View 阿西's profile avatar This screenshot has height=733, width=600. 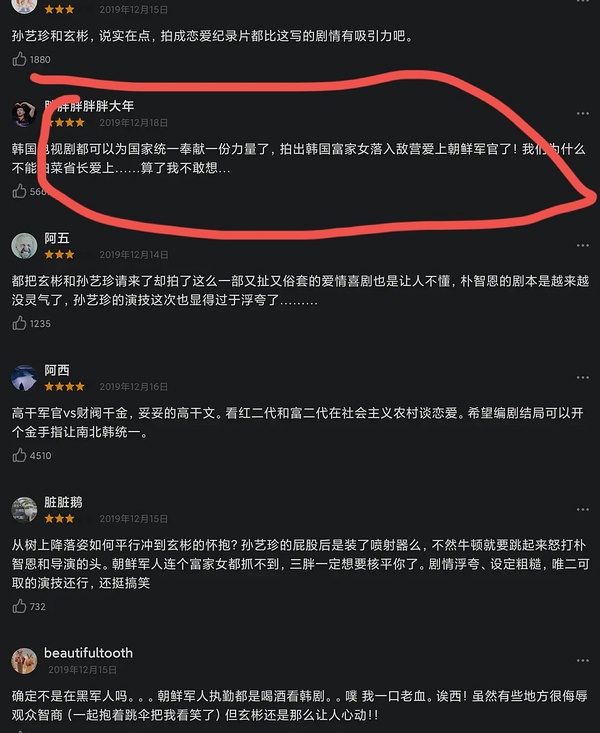tap(25, 378)
